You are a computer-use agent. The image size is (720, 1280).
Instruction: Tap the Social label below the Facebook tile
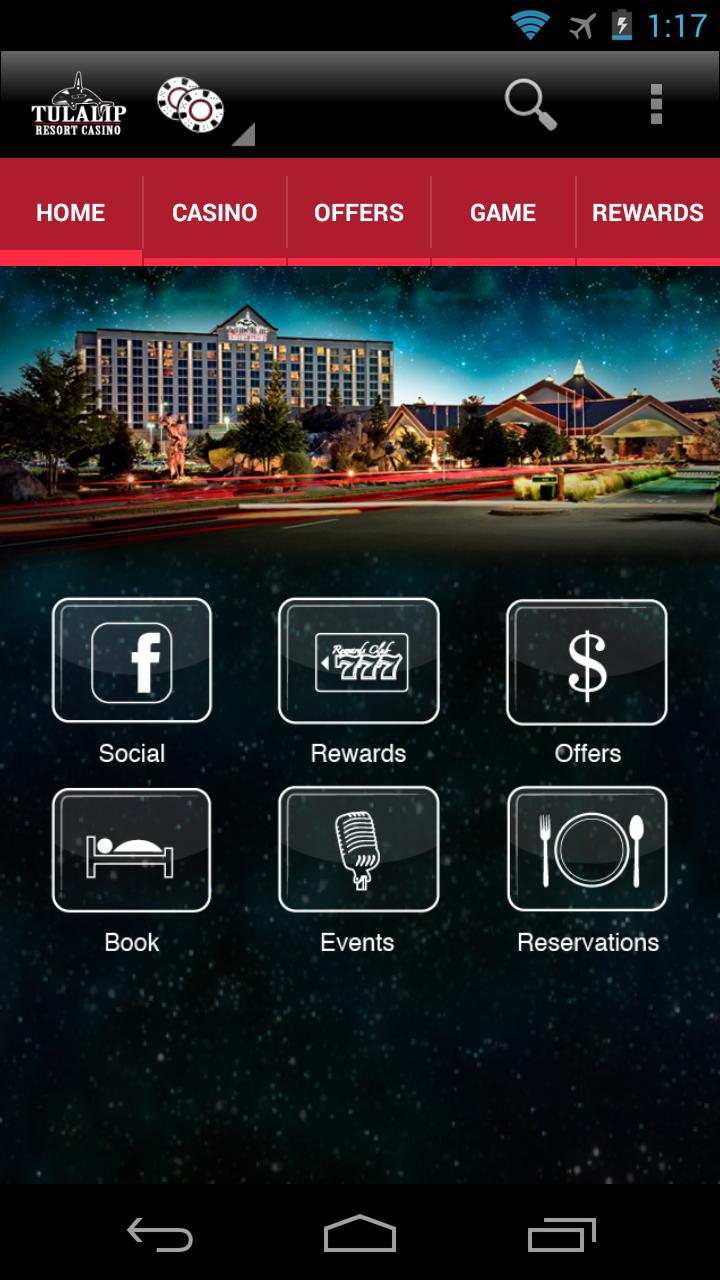[131, 753]
